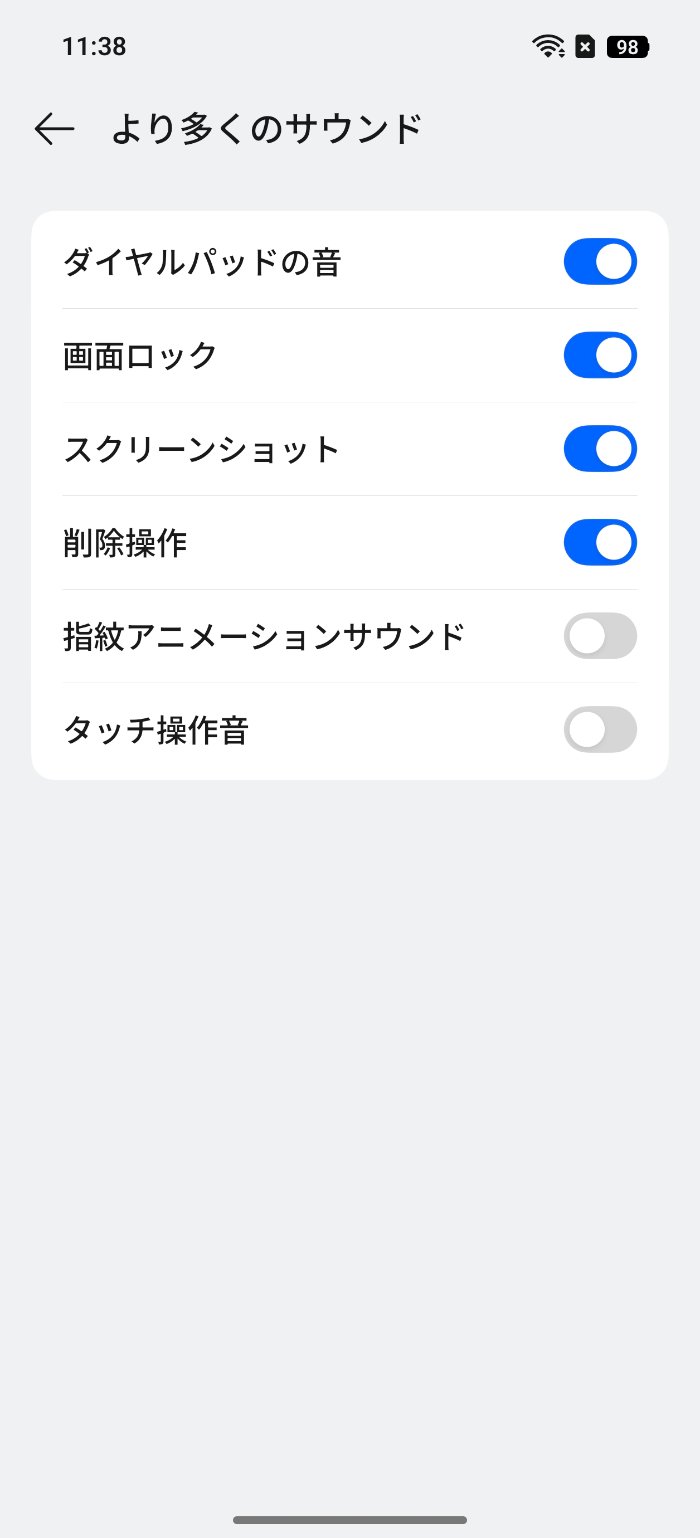Disable the 画面ロック sound
Viewport: 700px width, 1538px height.
[x=600, y=355]
